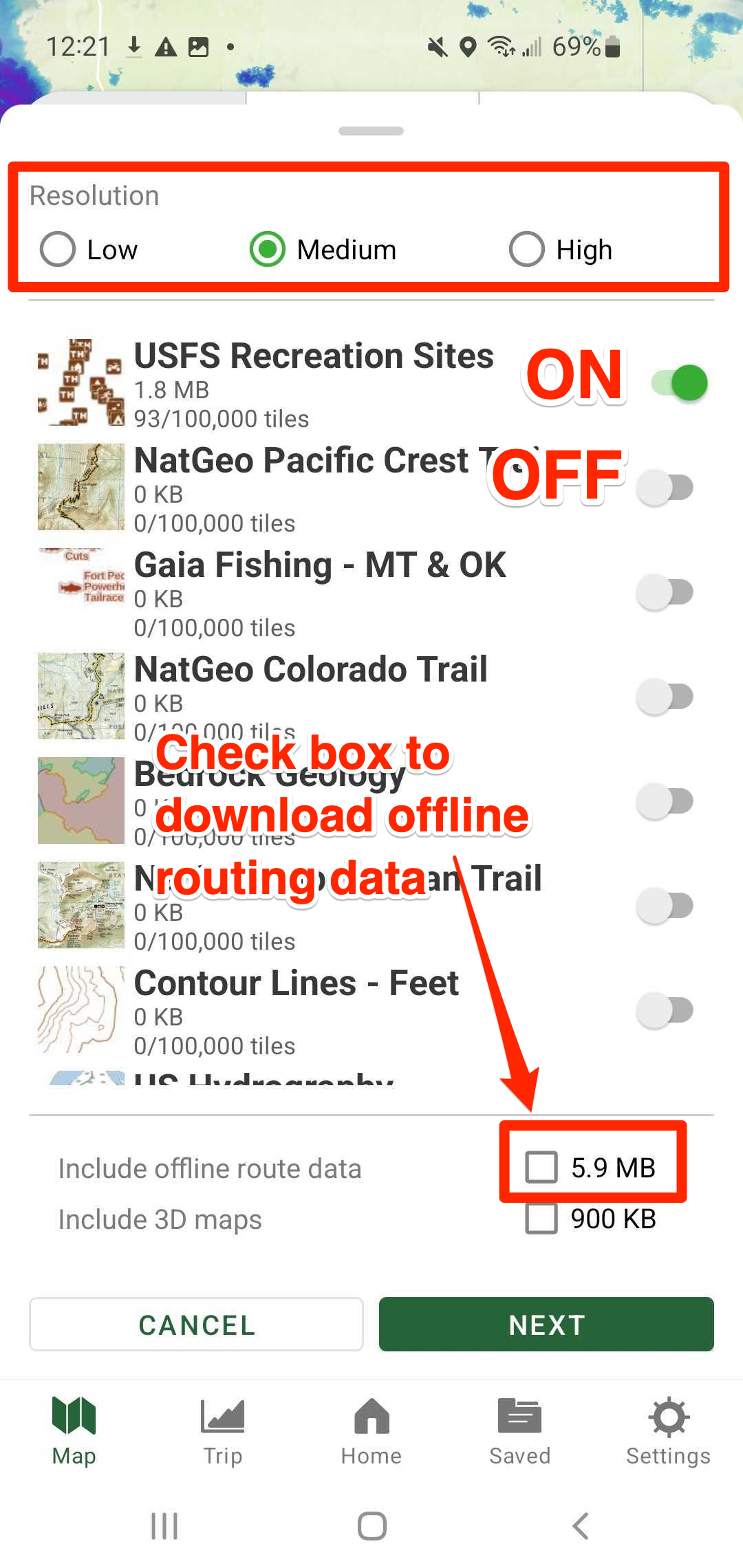Check Include 3D maps box
This screenshot has width=743, height=1568.
[x=541, y=1219]
